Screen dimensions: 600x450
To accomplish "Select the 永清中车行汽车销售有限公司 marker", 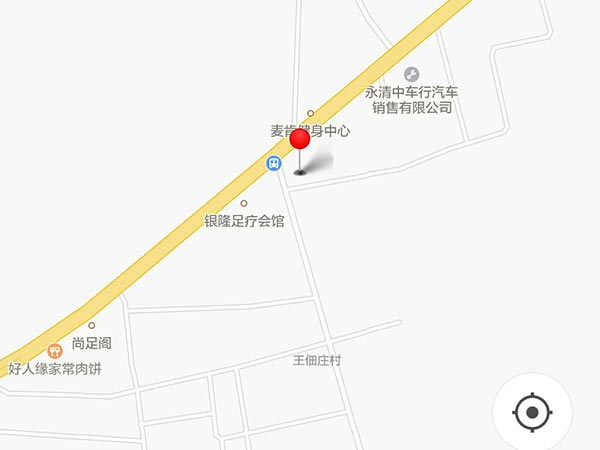I will (411, 75).
